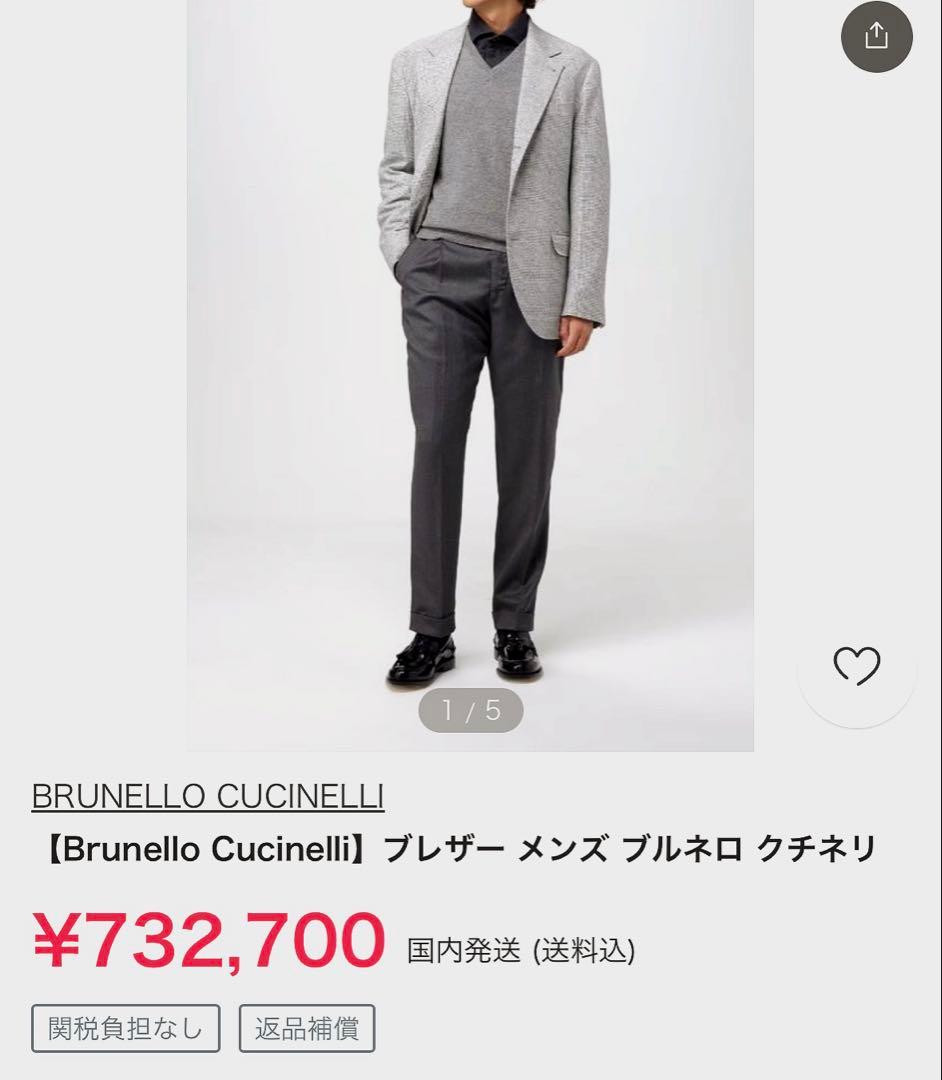Viewport: 942px width, 1080px height.
Task: Favorite this item using the heart icon
Action: tap(858, 665)
